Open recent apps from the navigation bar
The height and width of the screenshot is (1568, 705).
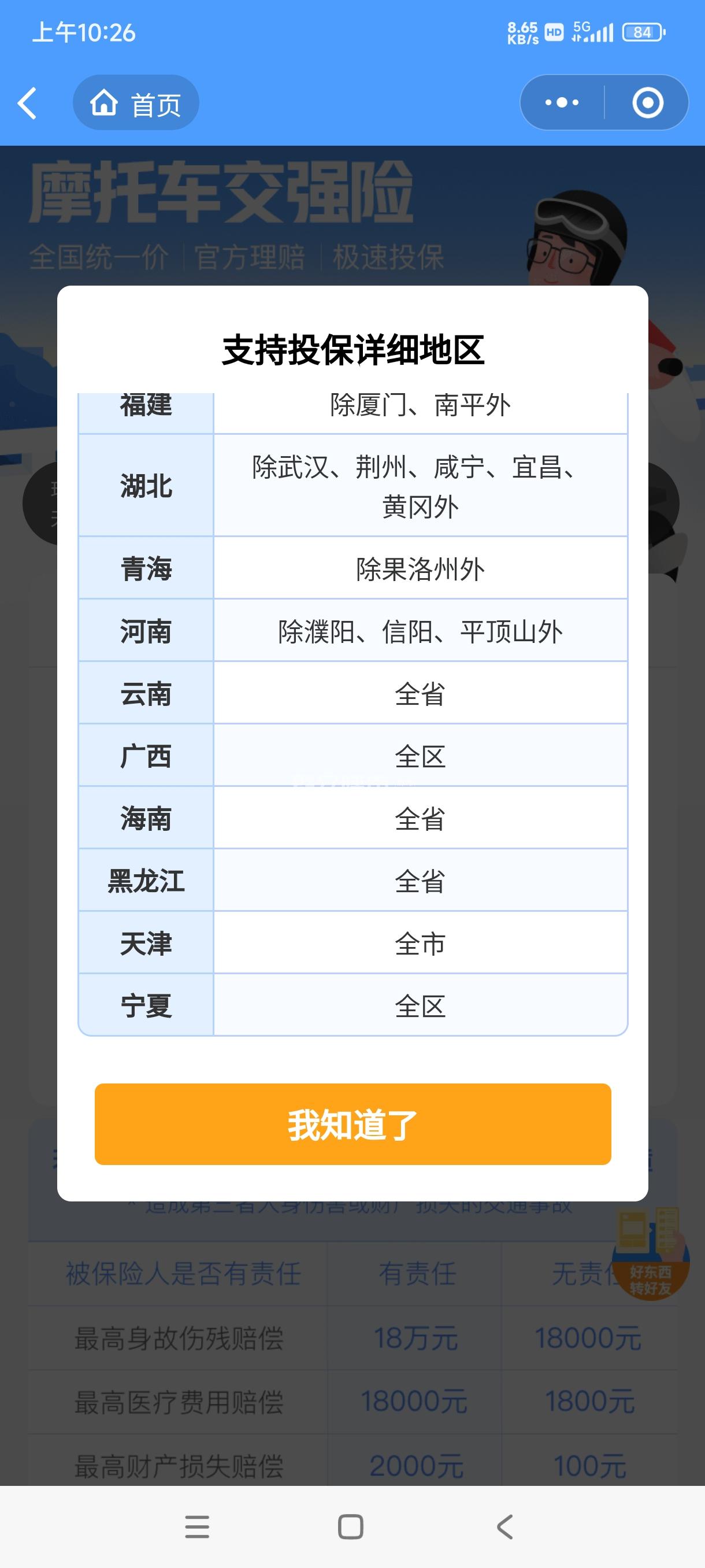pyautogui.click(x=197, y=1526)
